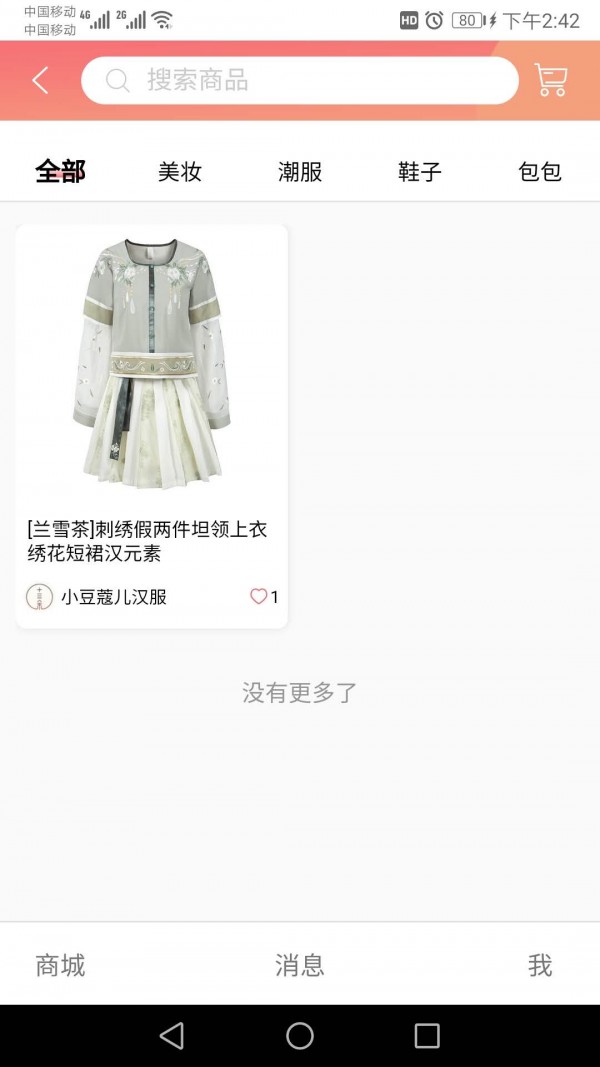
Task: Switch to the 美妆 tab
Action: [x=180, y=171]
